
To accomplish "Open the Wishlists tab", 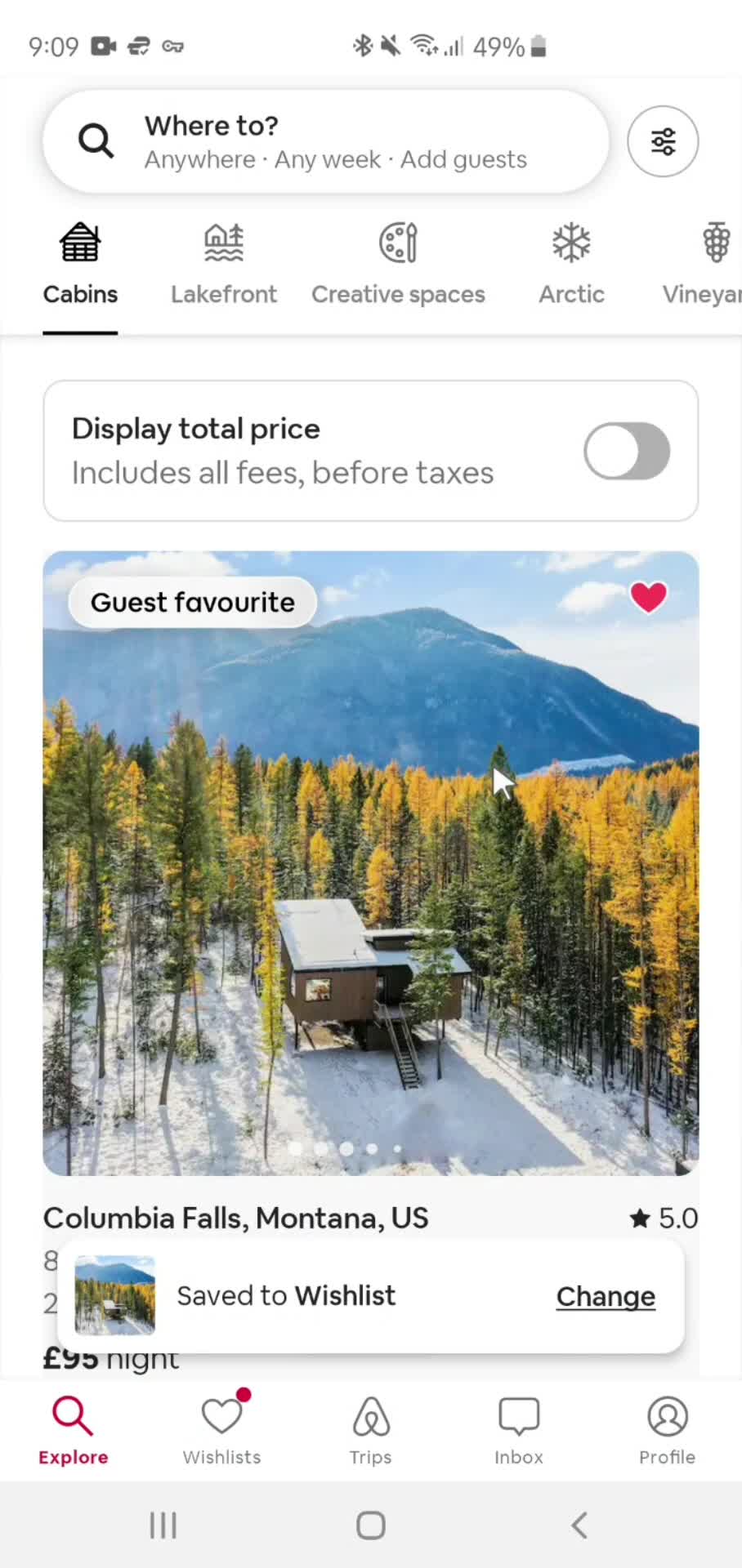I will [x=222, y=1431].
